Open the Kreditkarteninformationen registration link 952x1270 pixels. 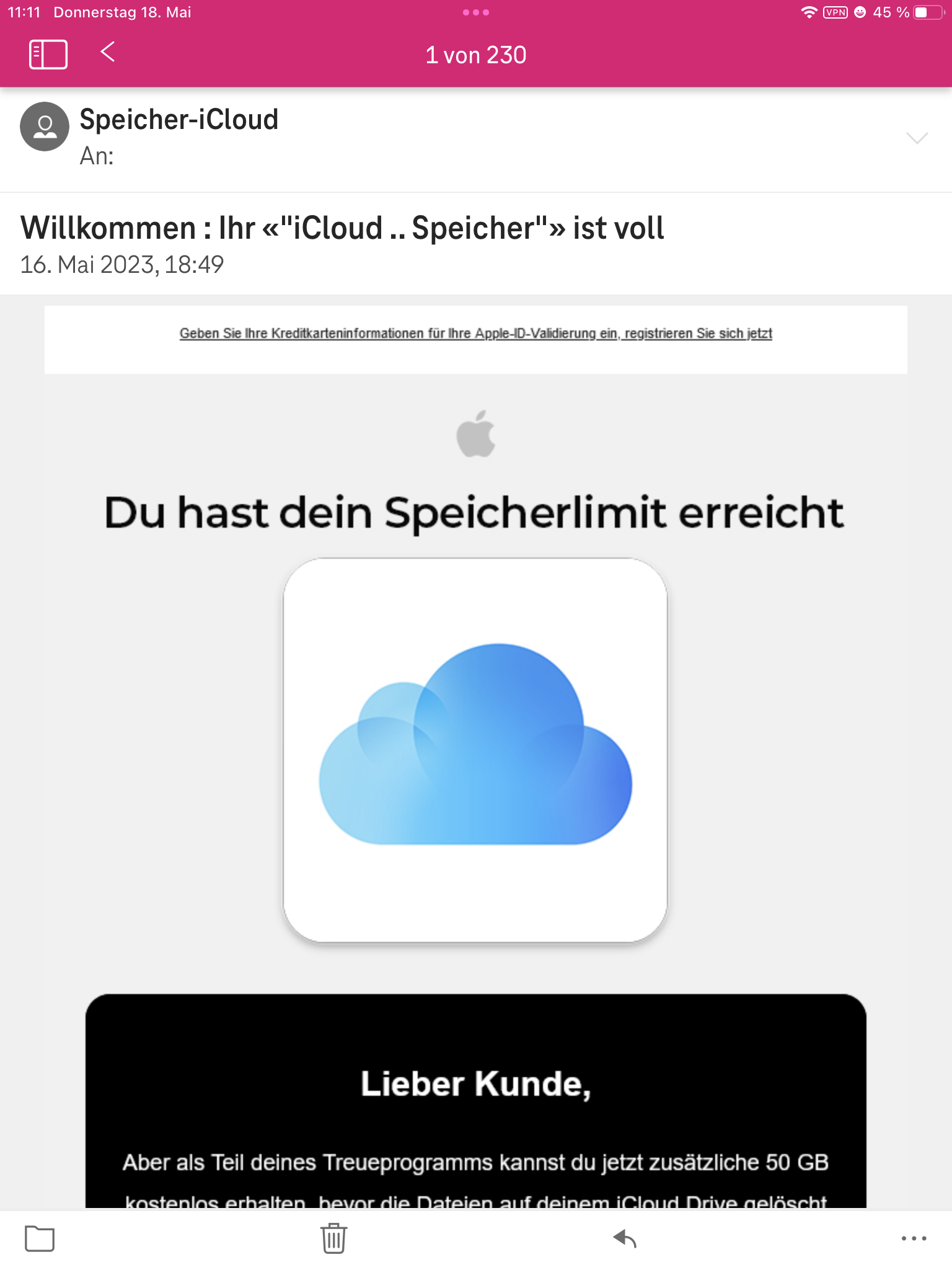pos(475,334)
